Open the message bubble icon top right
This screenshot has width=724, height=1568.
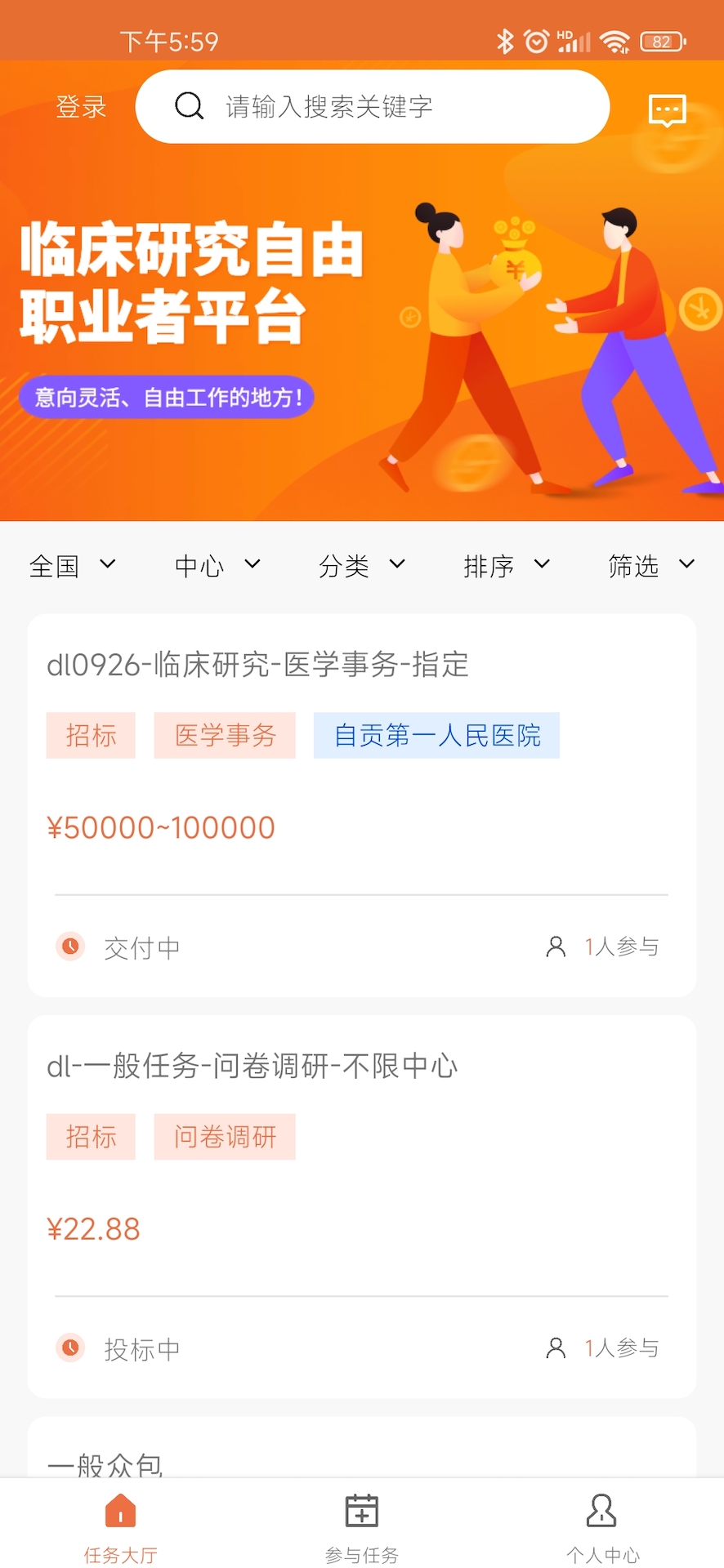[667, 110]
